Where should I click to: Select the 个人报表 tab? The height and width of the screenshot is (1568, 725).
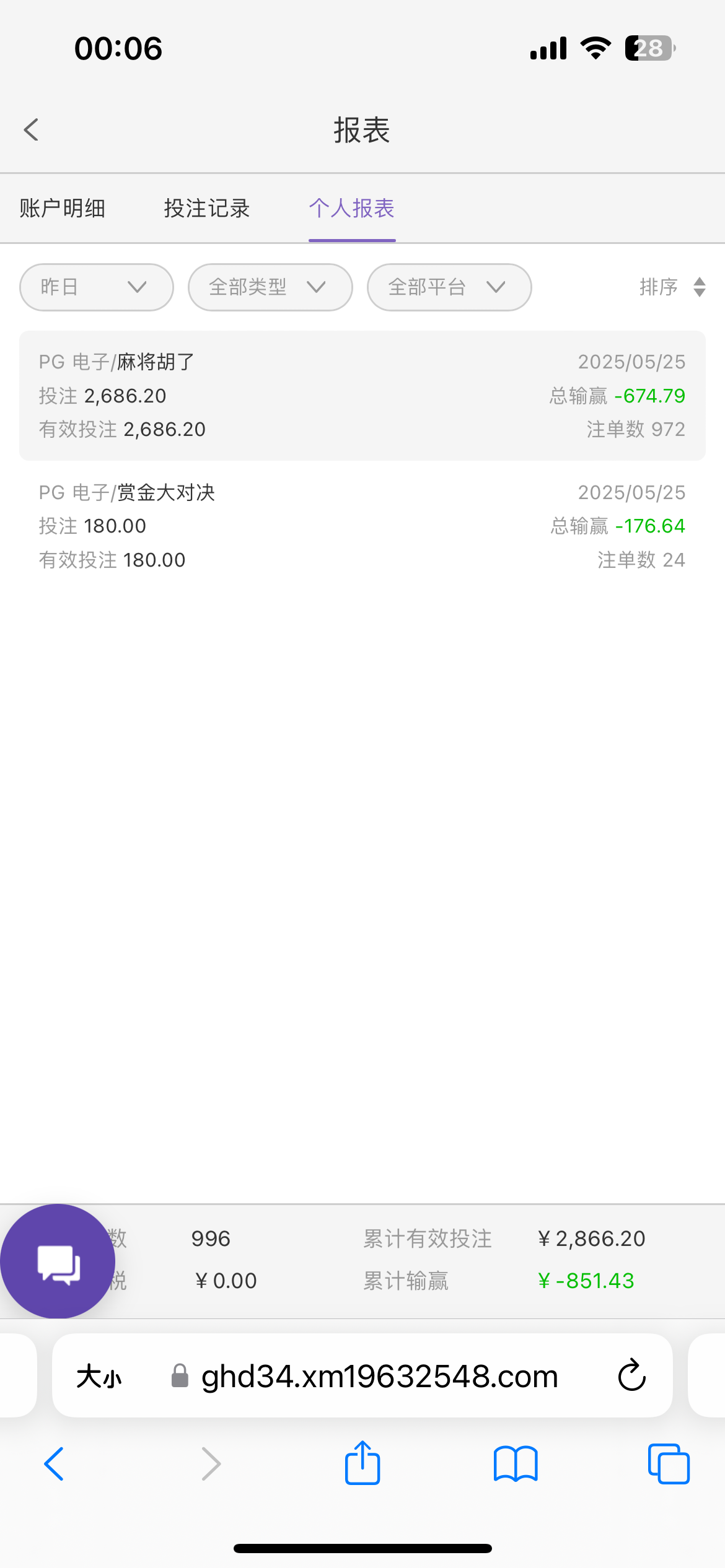(352, 208)
